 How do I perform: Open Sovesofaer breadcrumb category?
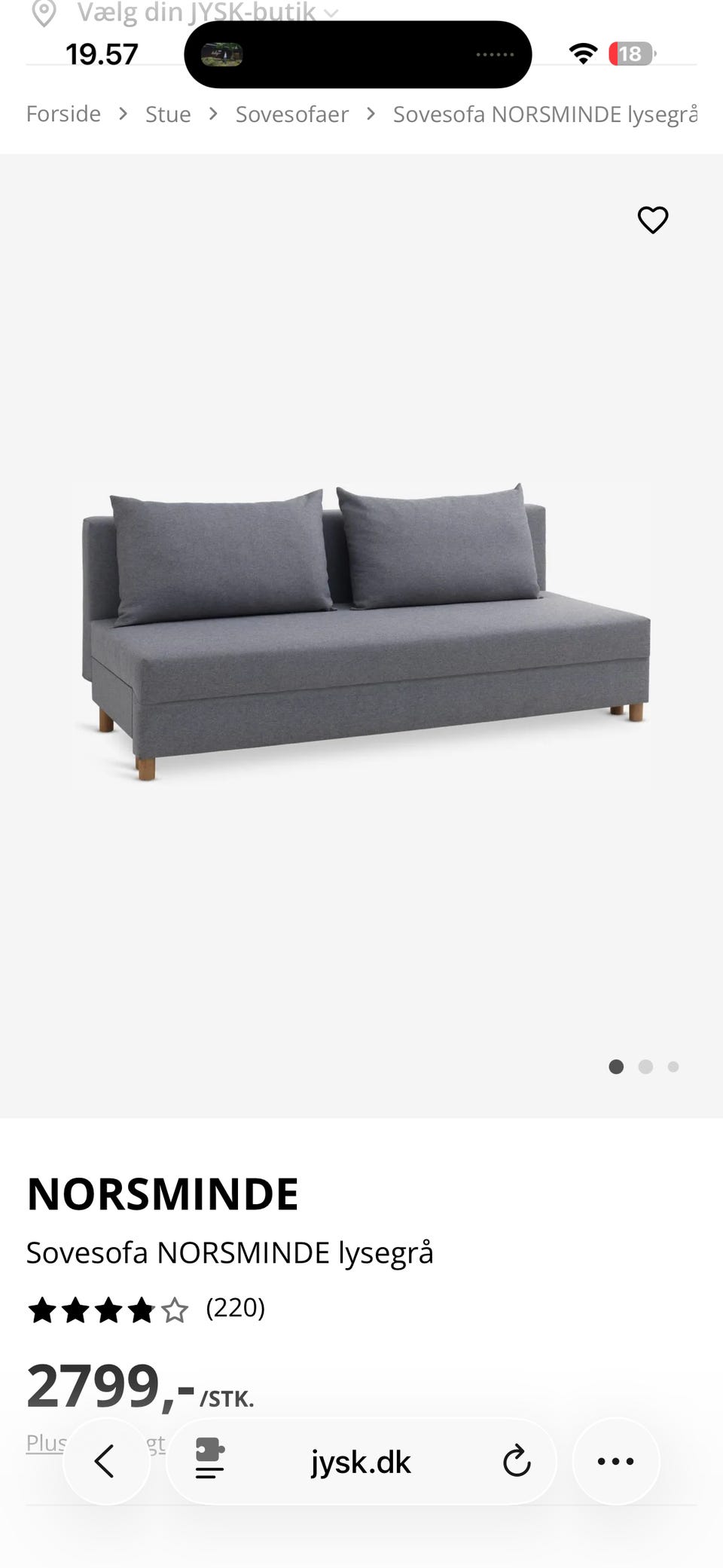tap(292, 114)
